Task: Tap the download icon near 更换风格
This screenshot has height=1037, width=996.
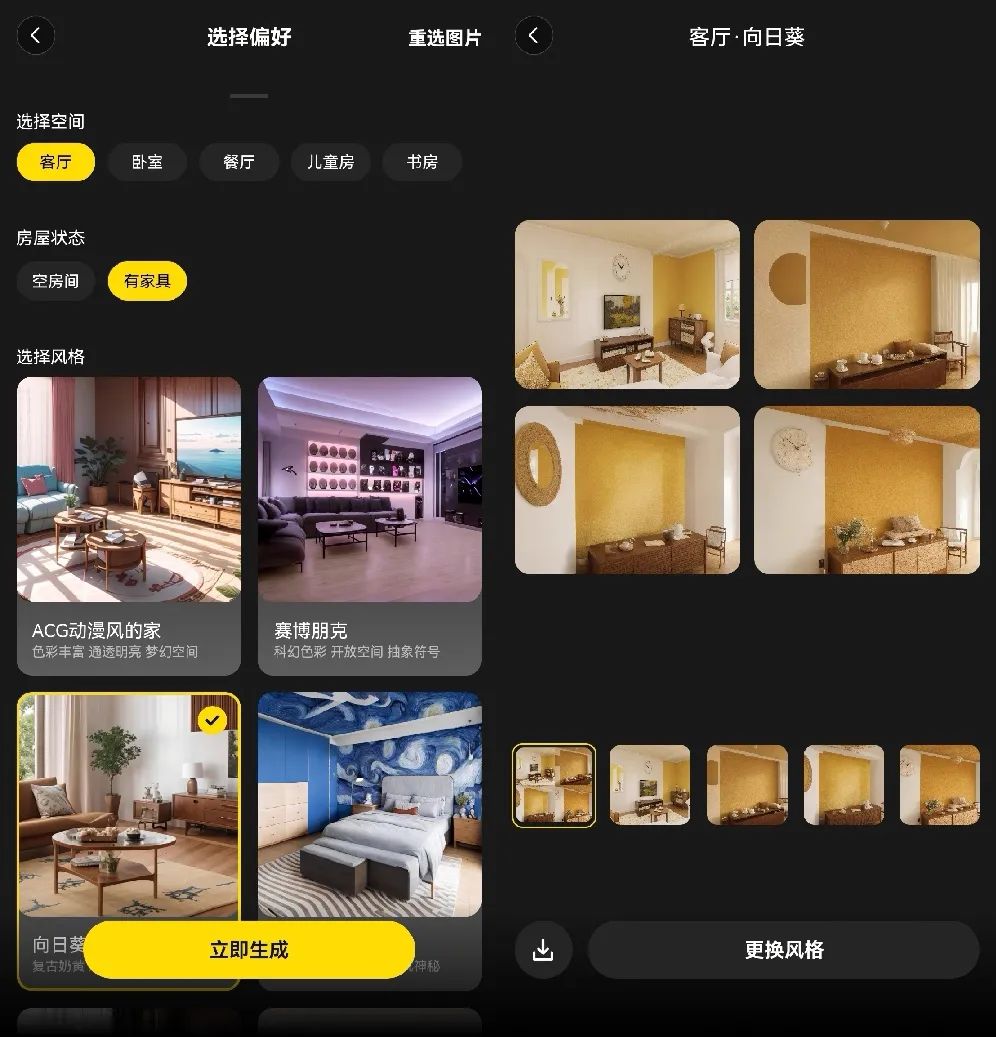Action: coord(543,950)
